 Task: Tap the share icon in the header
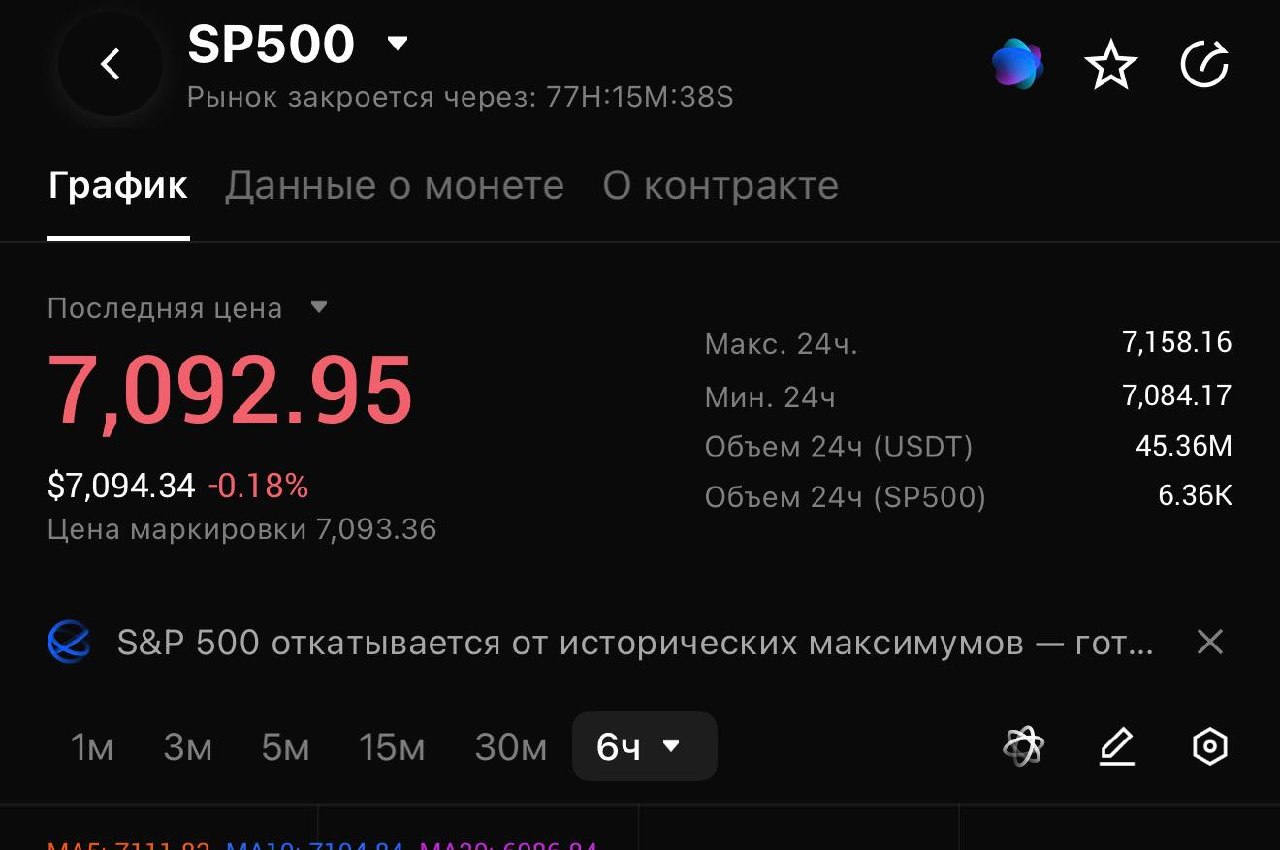click(1204, 66)
